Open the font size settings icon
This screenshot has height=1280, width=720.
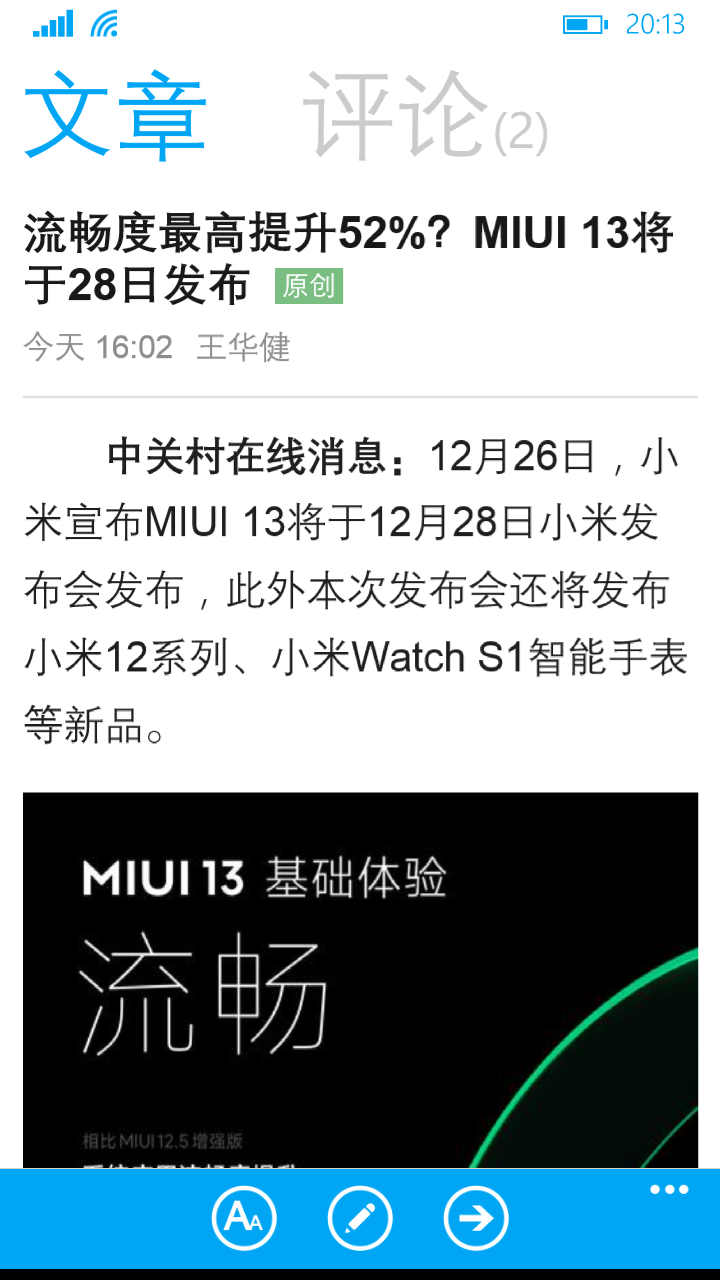tap(244, 1218)
